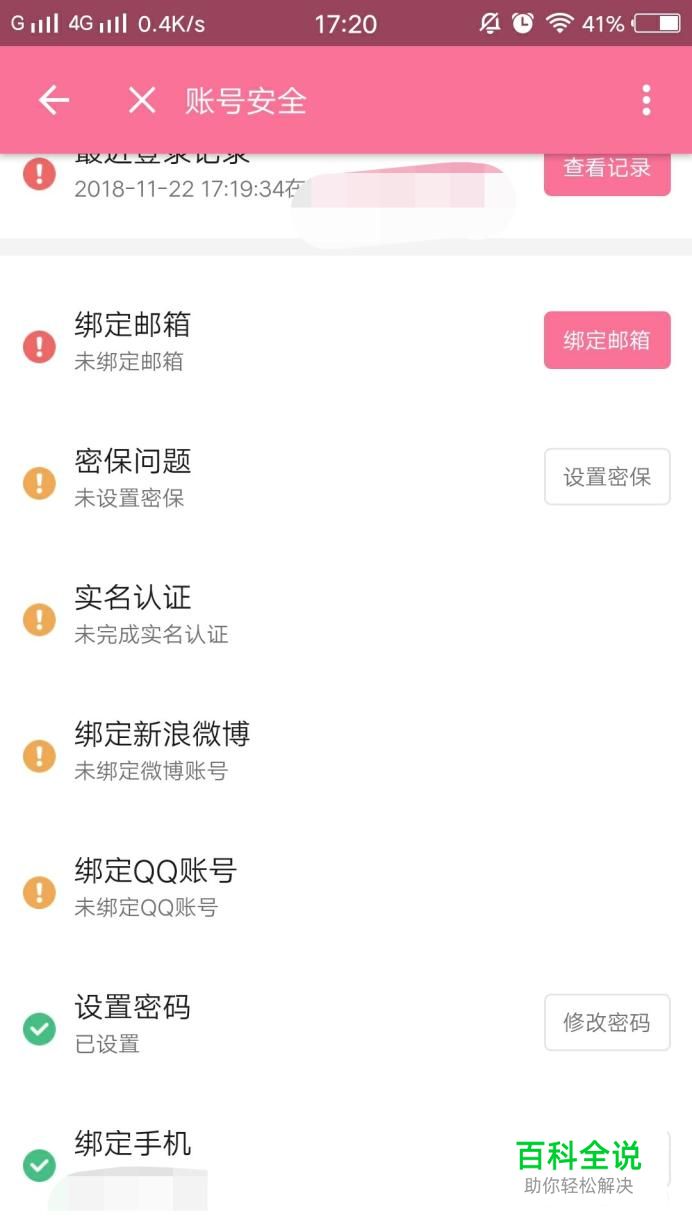Close the 账号安全 page with X

pos(142,100)
